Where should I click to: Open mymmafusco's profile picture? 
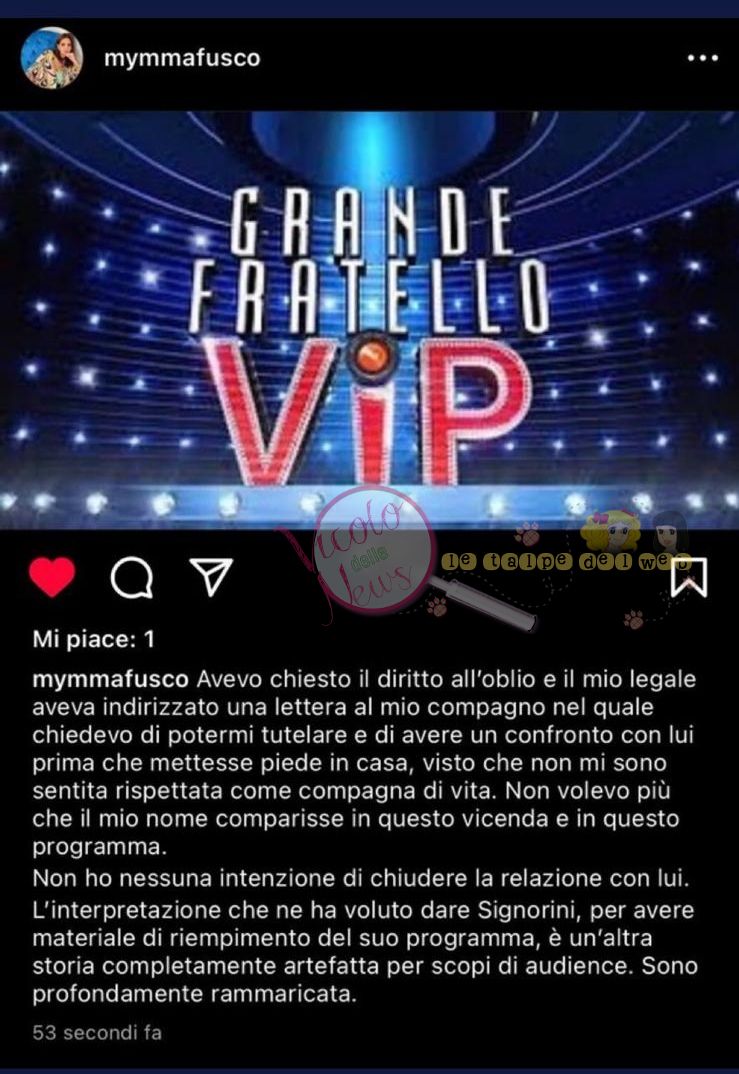click(x=52, y=57)
